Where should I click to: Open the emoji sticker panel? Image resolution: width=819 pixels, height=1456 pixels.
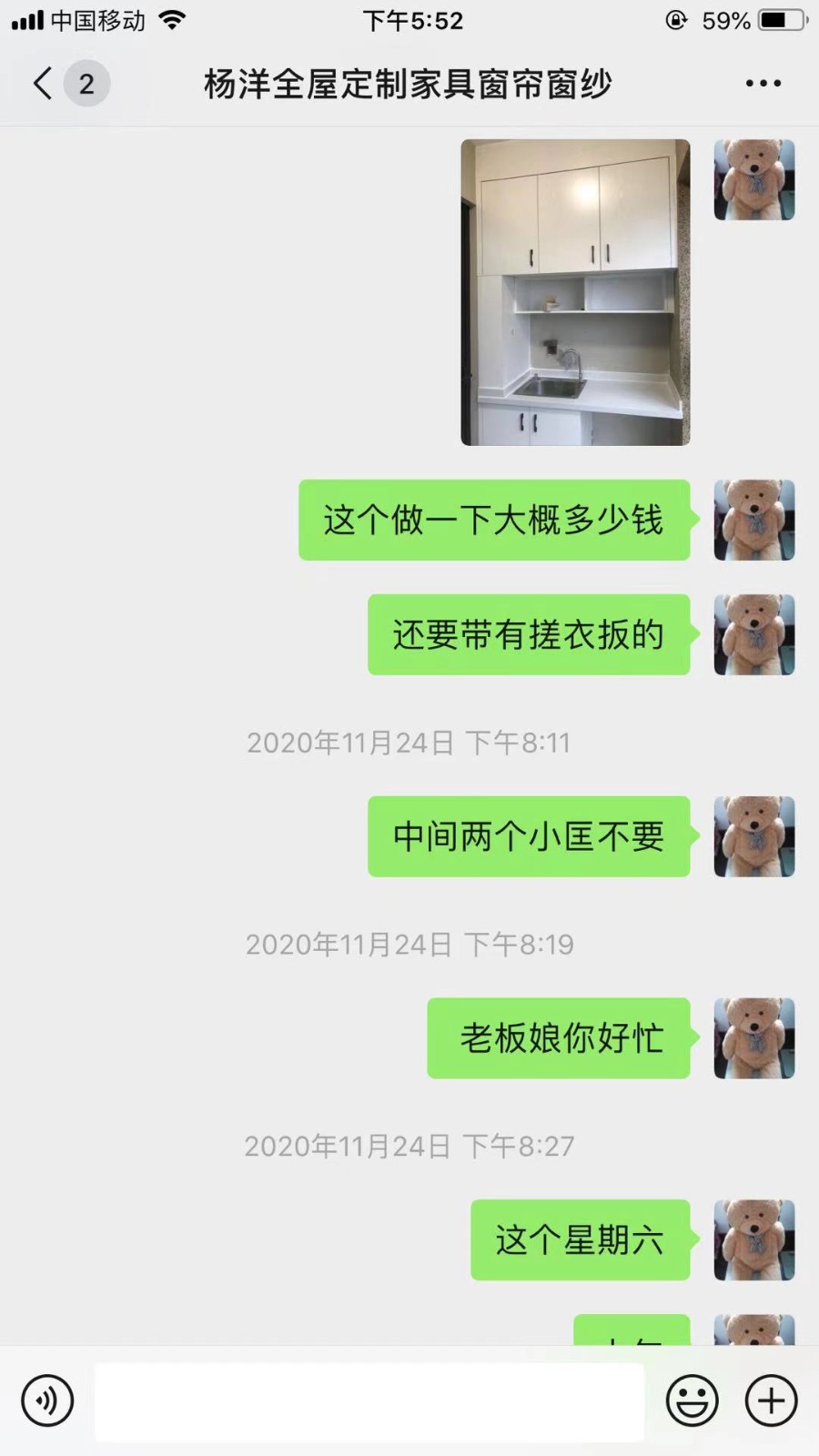coord(692,1400)
